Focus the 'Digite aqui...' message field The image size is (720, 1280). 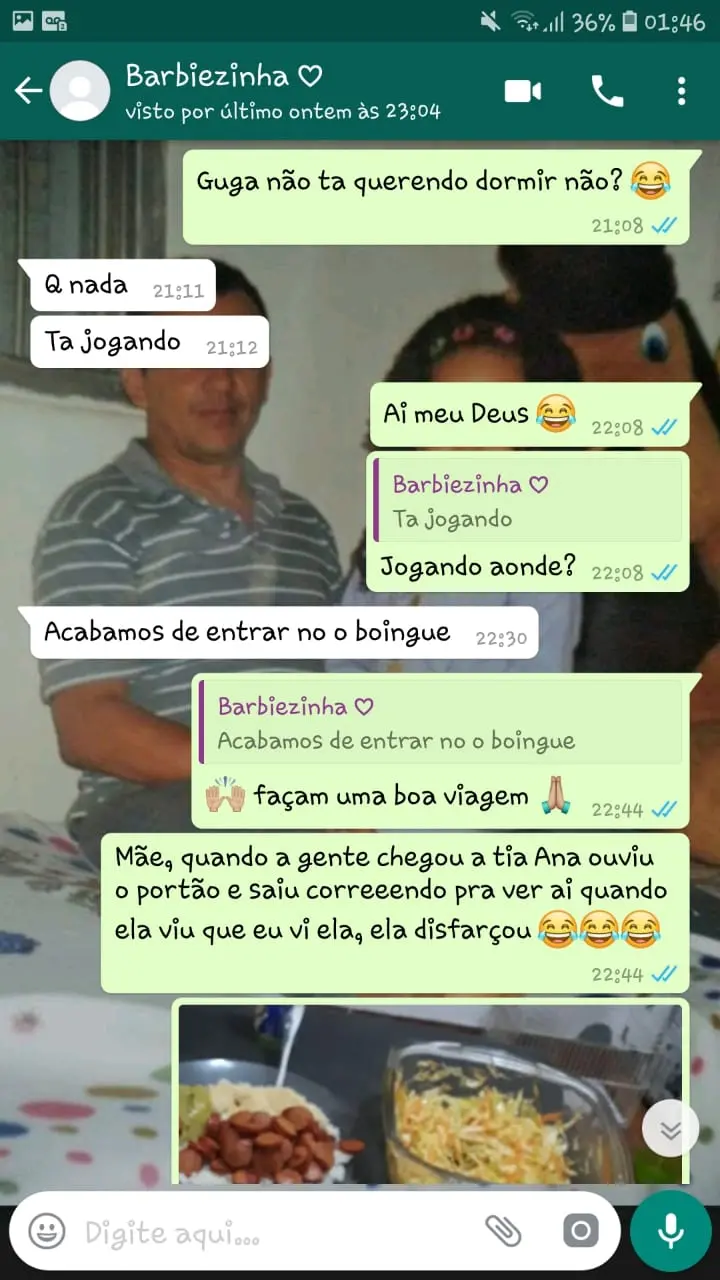(x=270, y=1232)
